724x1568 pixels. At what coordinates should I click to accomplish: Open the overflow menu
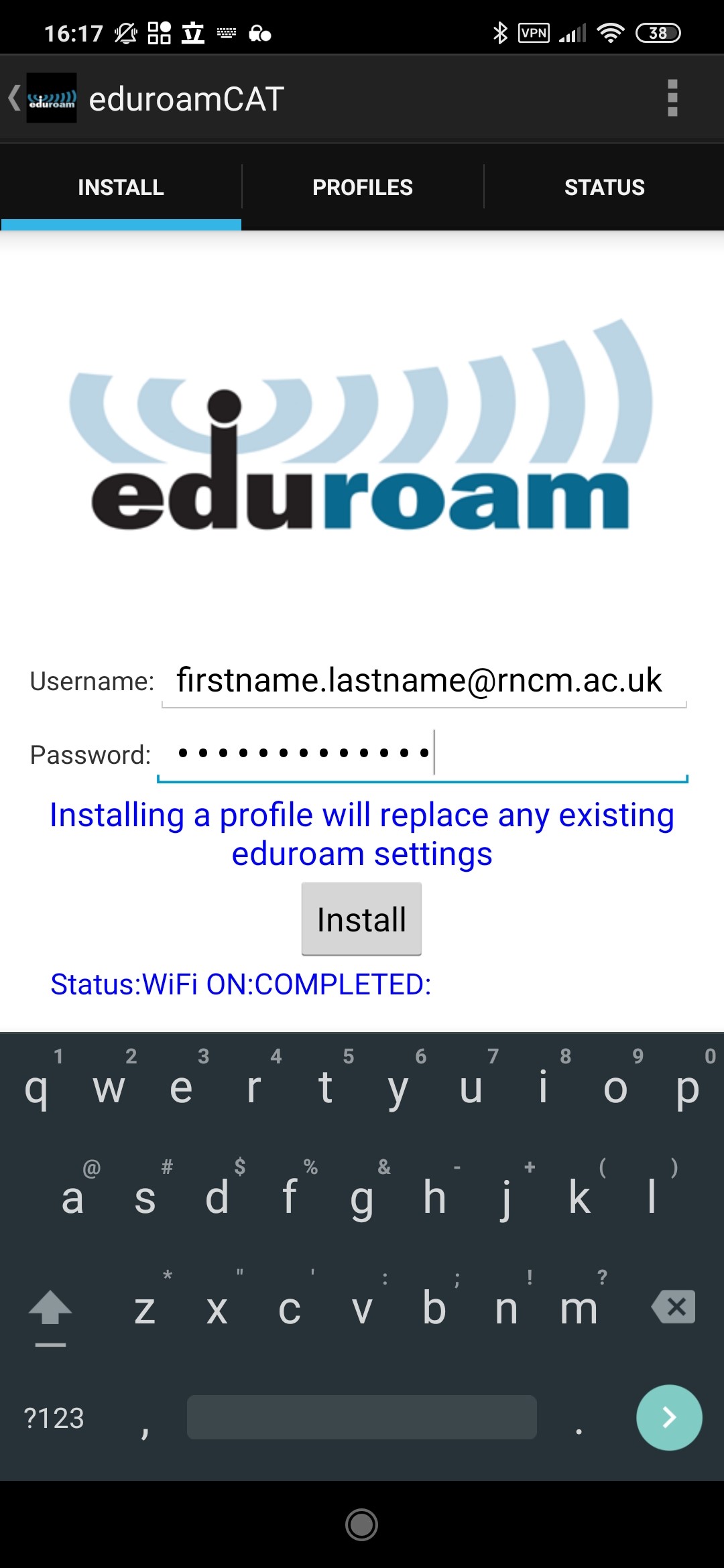(672, 99)
